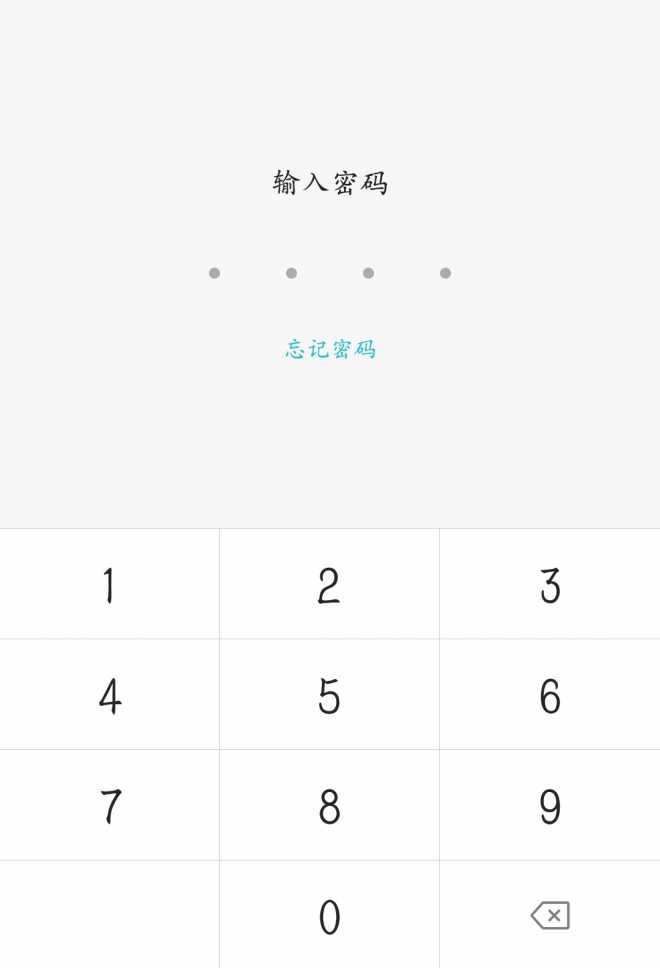The width and height of the screenshot is (660, 968).
Task: Enter digit 8 on the keypad
Action: click(x=329, y=806)
